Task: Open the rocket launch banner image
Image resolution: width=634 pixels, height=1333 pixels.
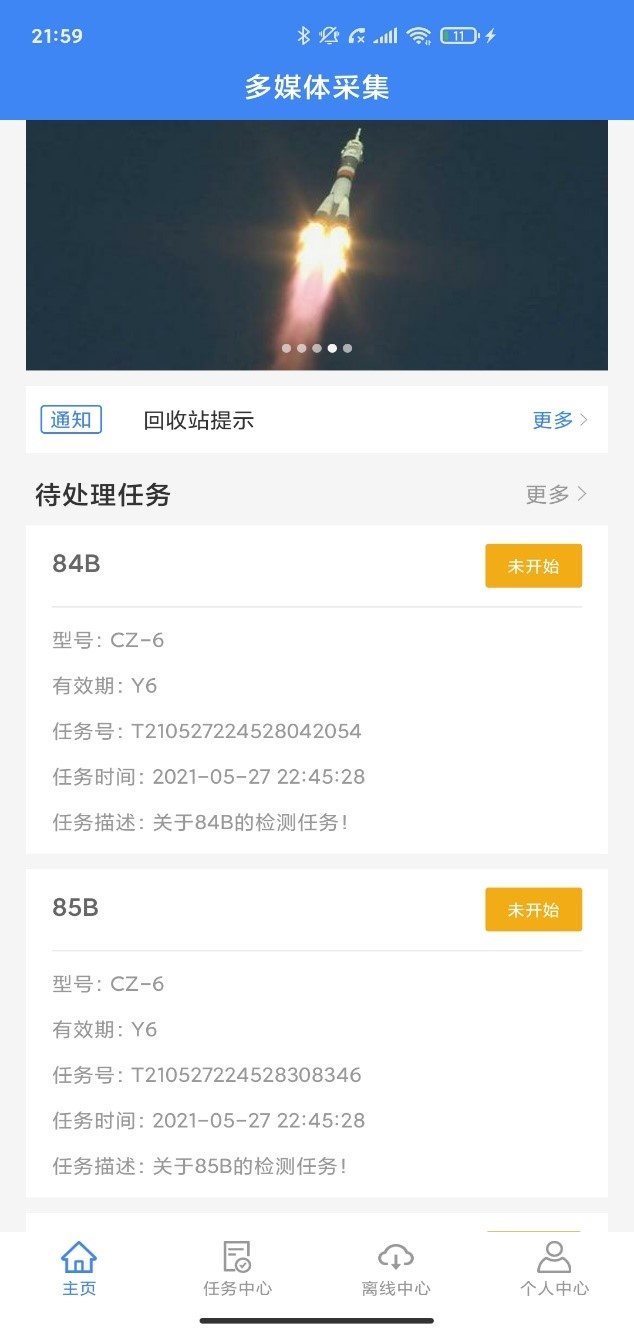Action: click(317, 245)
